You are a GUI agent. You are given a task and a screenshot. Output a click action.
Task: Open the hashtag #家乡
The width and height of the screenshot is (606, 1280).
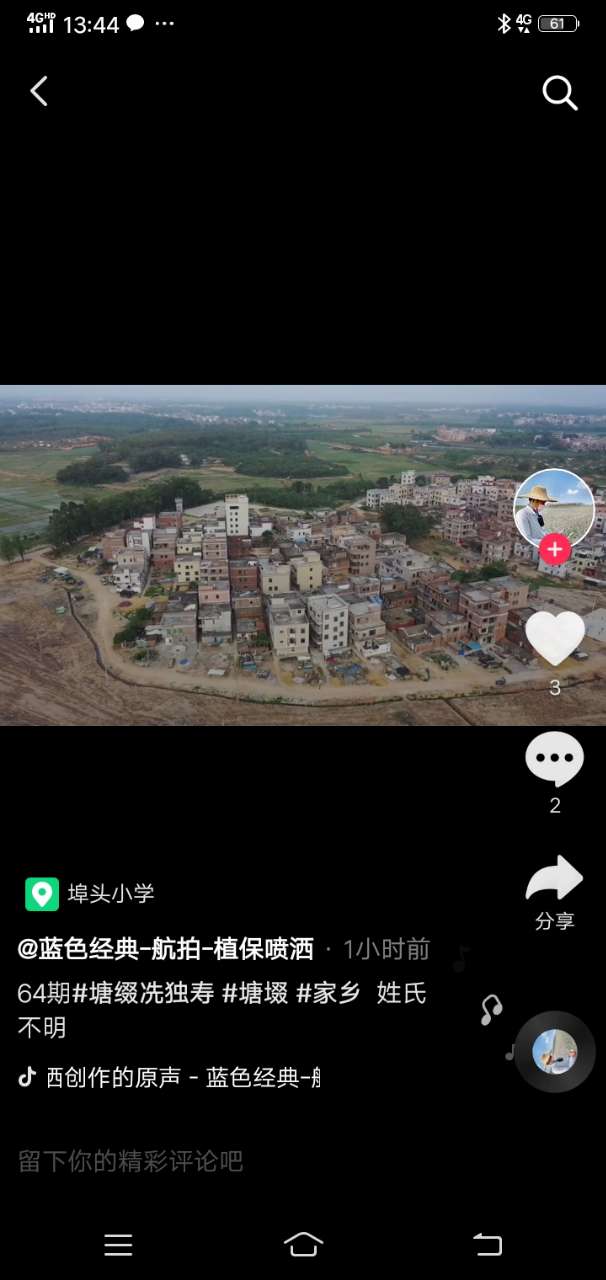coord(328,993)
